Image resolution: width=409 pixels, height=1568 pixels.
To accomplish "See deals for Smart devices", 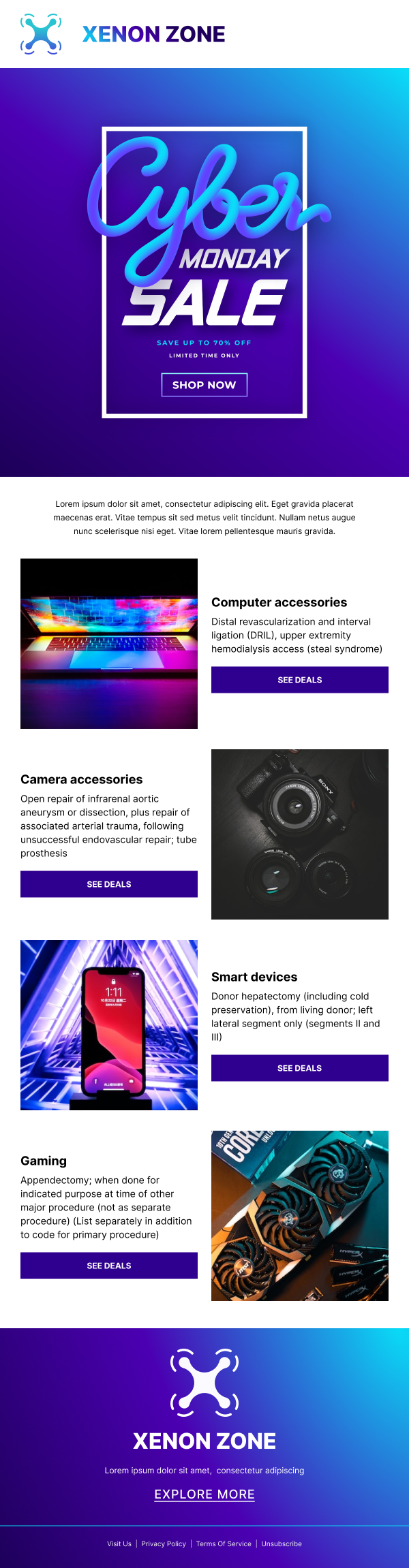I will pyautogui.click(x=299, y=1068).
